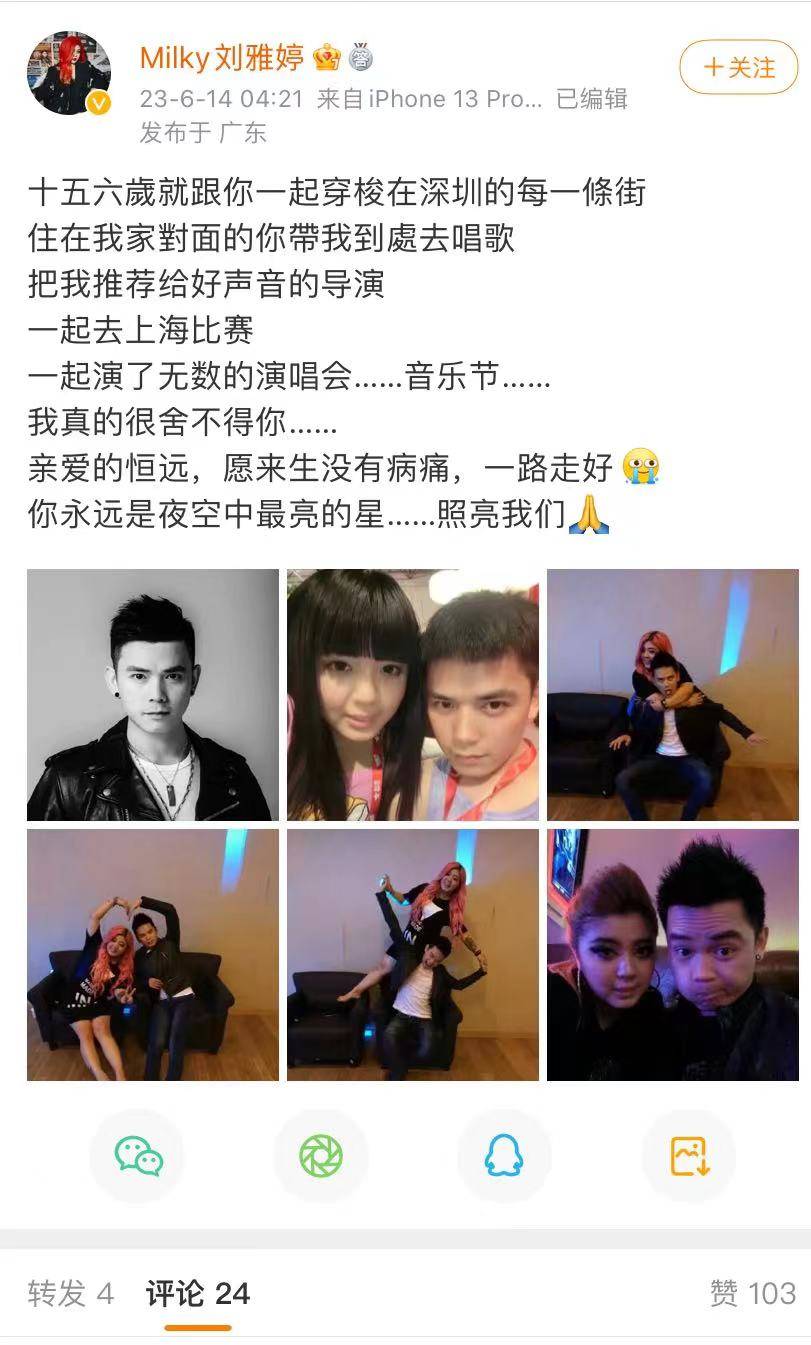View the selfie with red lanyards
The width and height of the screenshot is (811, 1345).
[x=412, y=695]
